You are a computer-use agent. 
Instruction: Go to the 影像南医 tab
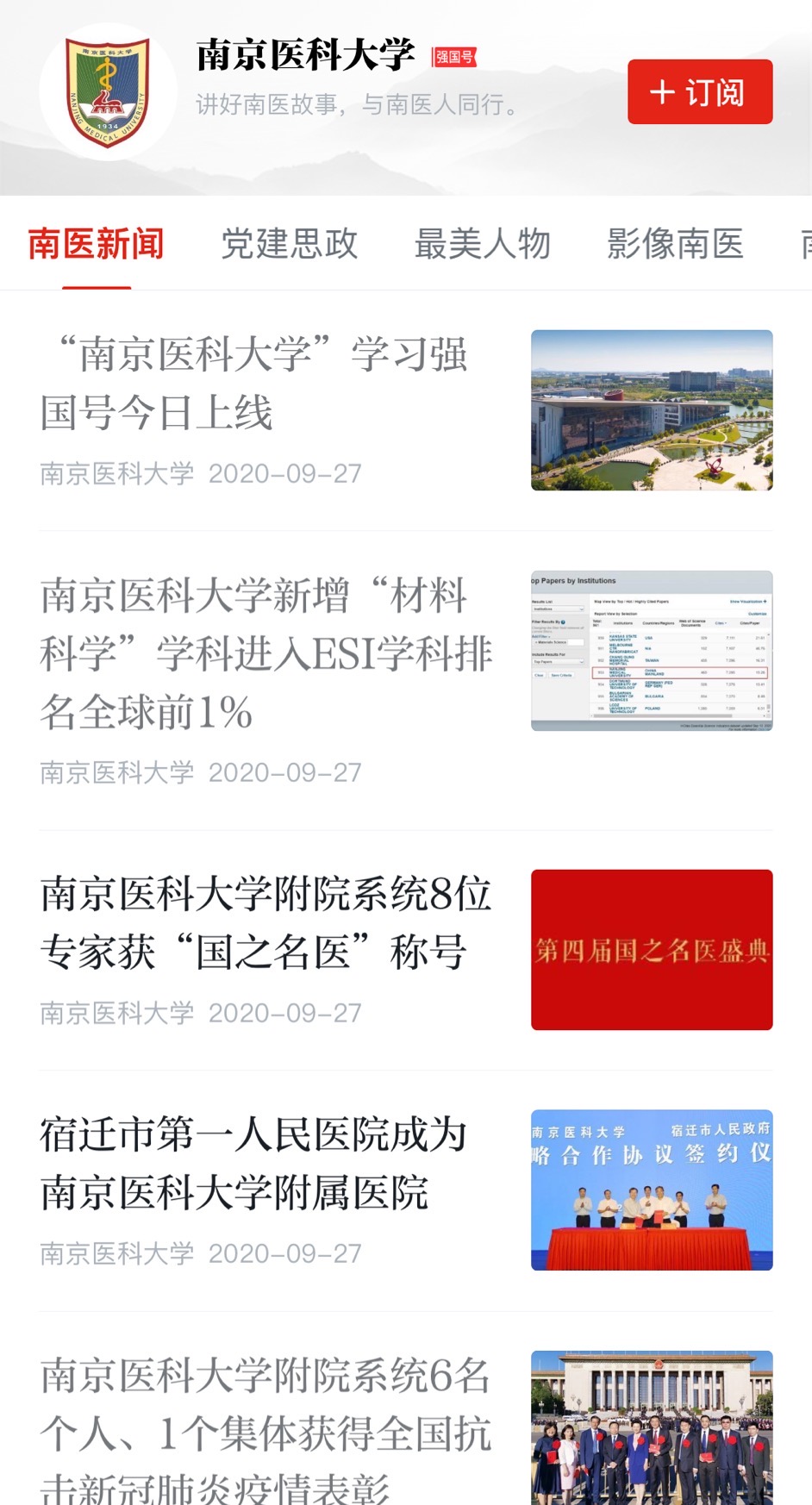[676, 244]
